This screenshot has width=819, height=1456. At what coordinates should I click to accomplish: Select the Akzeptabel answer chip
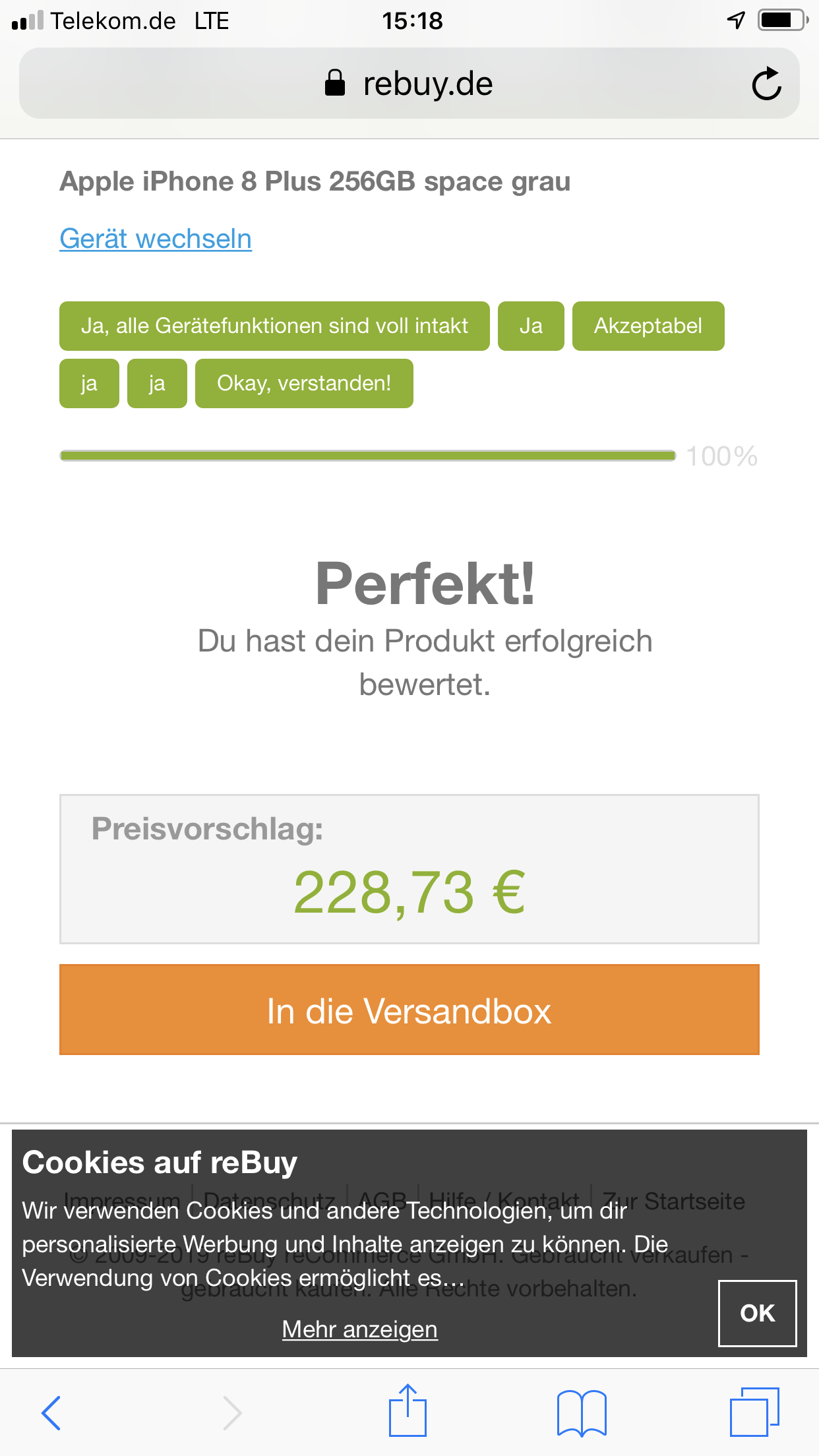point(648,326)
